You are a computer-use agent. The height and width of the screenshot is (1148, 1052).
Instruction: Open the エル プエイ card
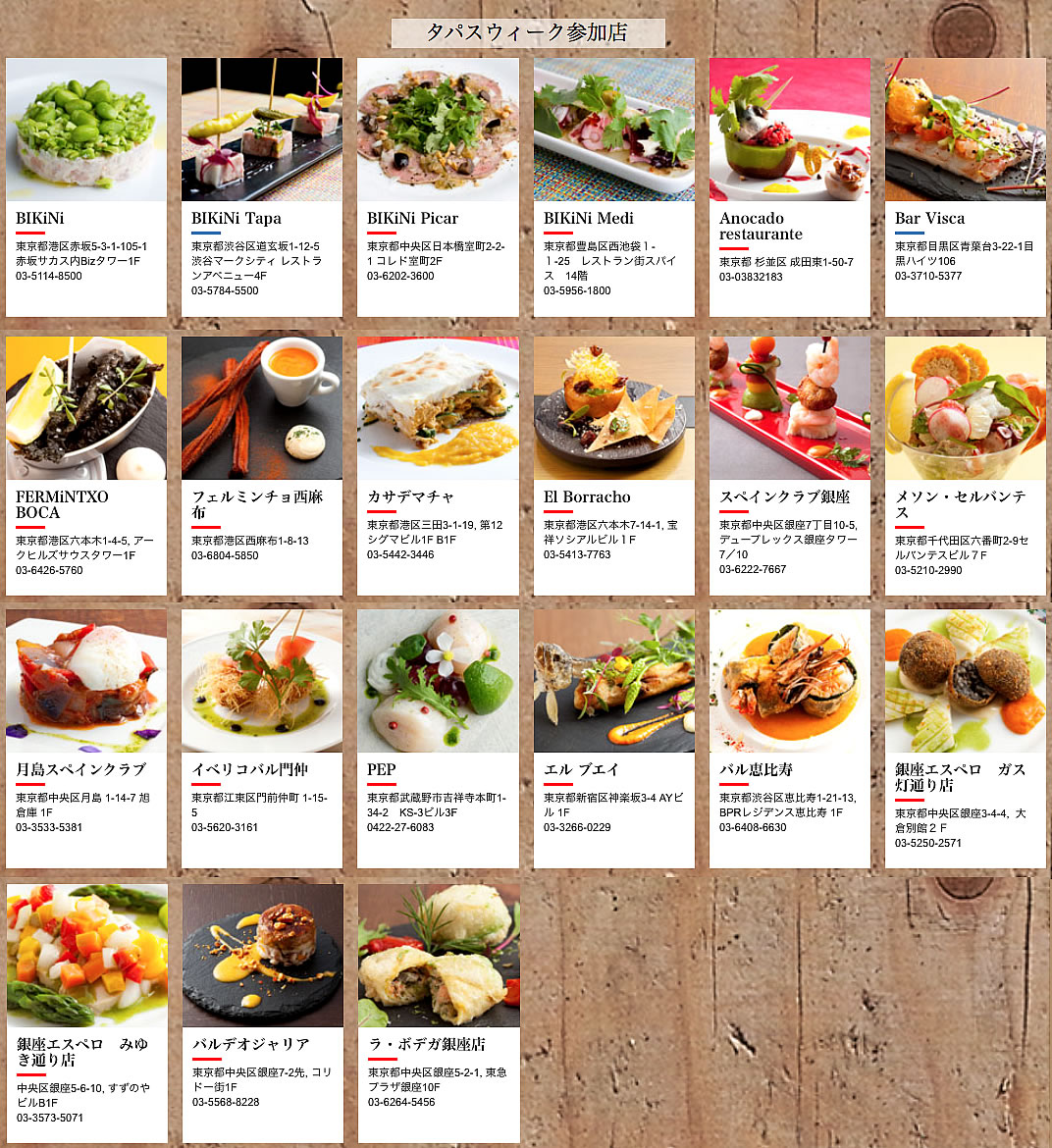[x=613, y=738]
